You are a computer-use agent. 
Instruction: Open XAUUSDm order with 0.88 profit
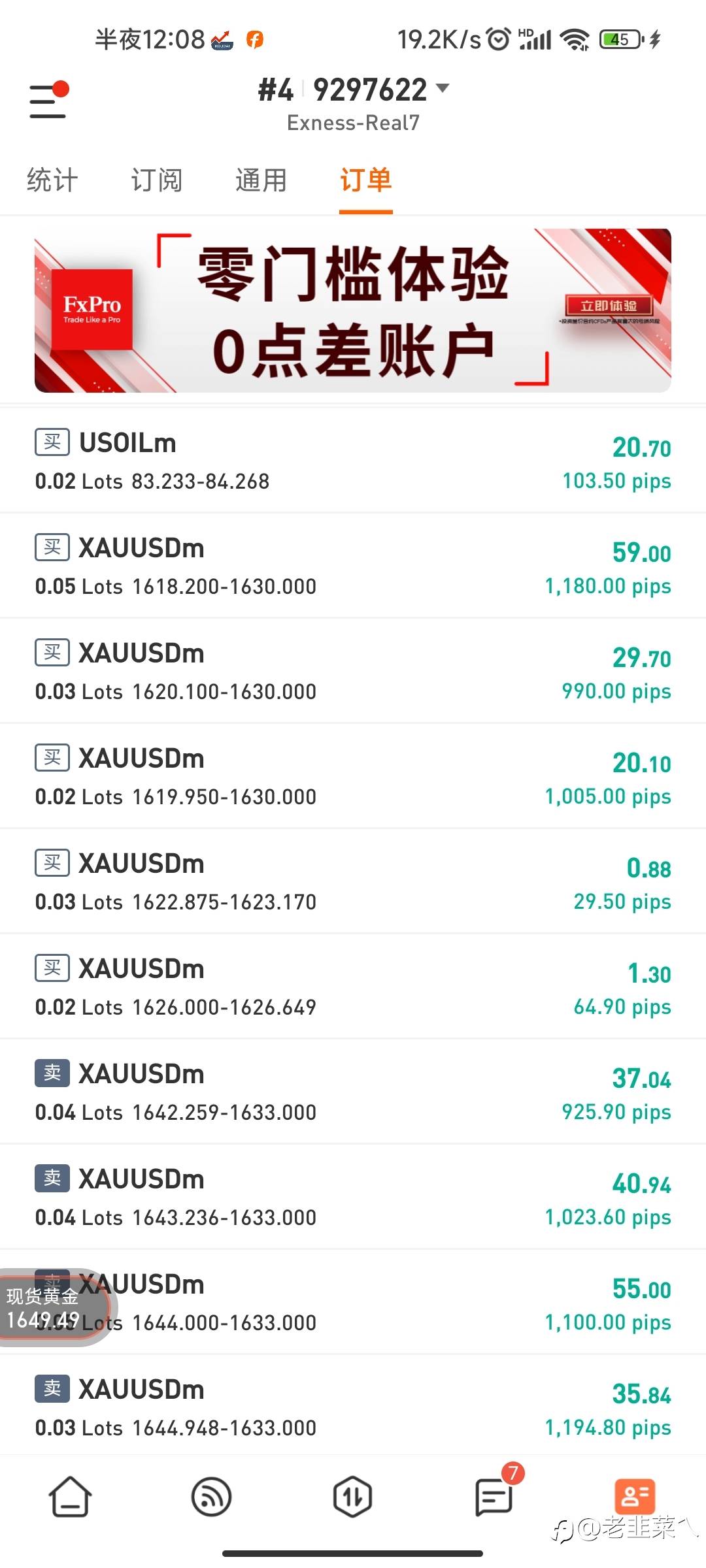353,881
